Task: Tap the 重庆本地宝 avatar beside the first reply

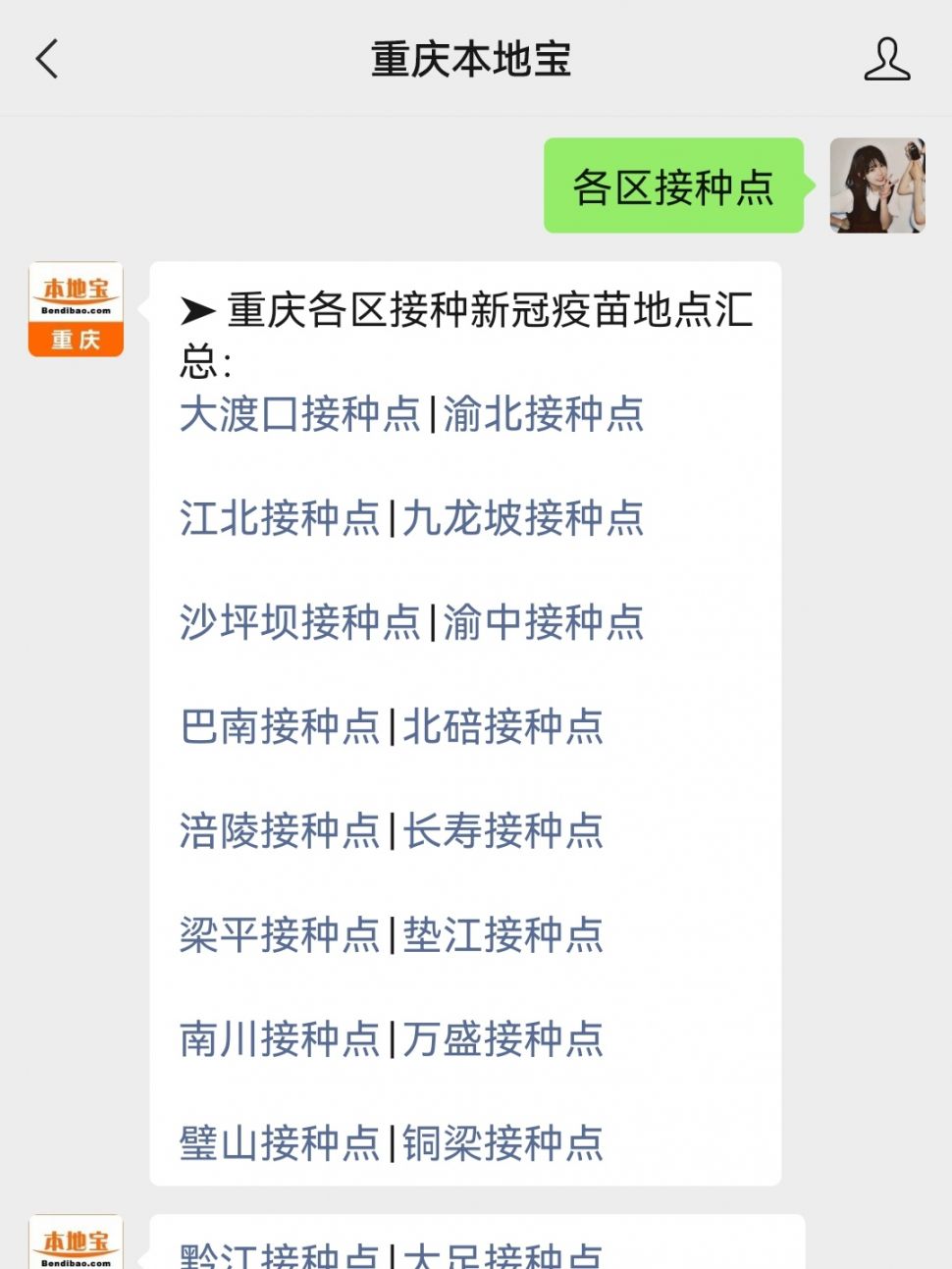Action: 76,309
